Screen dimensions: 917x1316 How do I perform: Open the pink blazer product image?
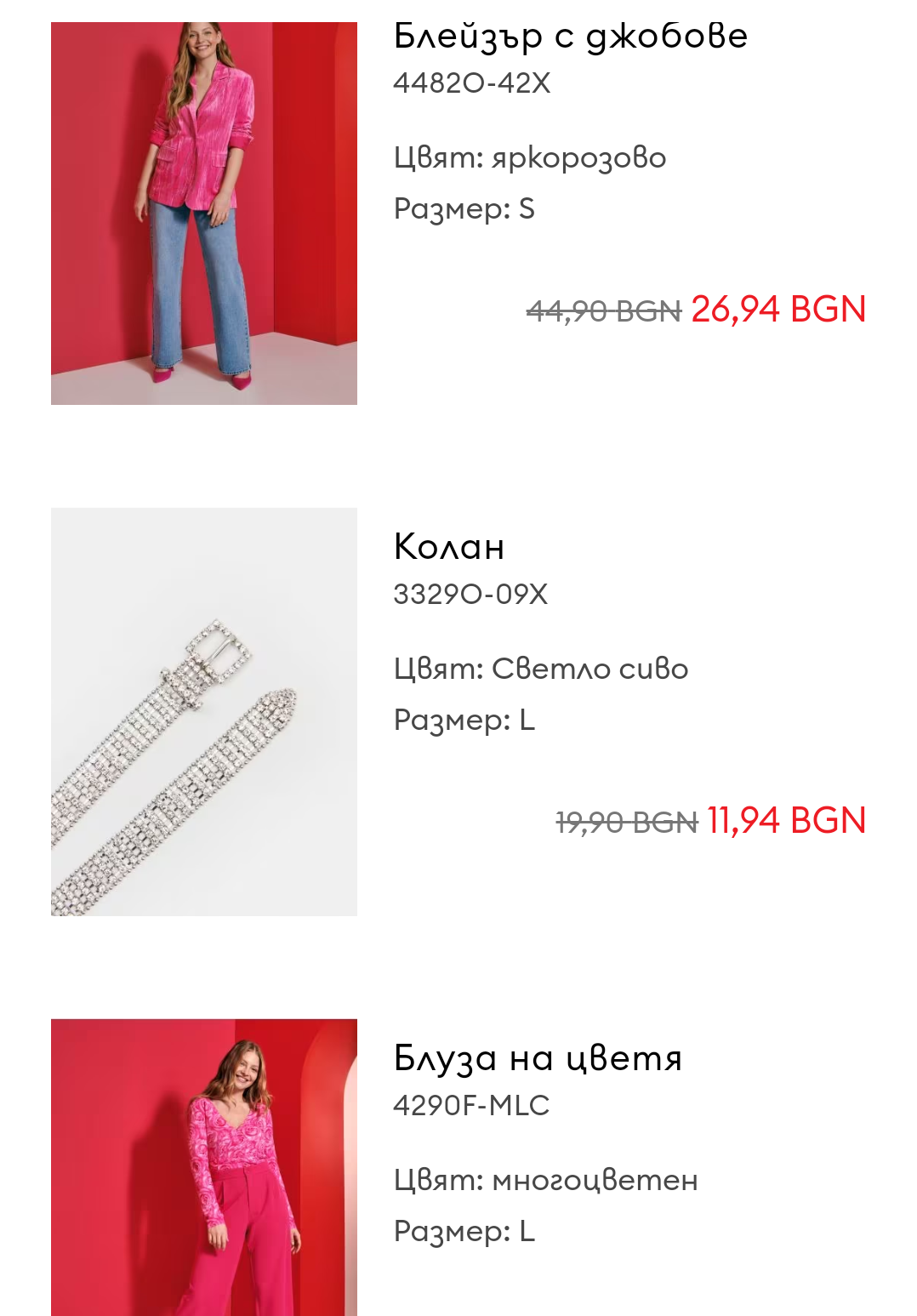[204, 214]
